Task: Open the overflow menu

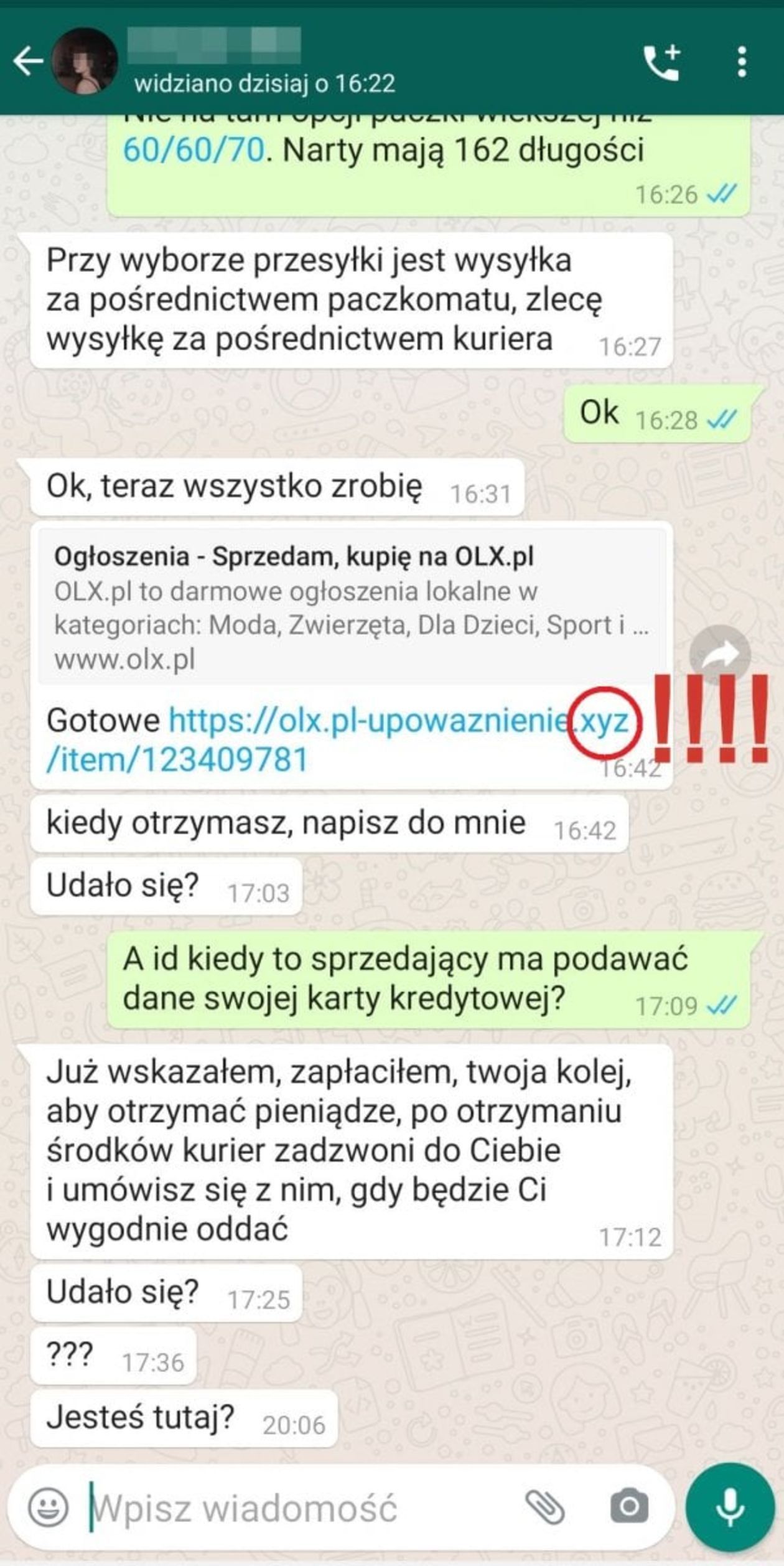Action: (741, 62)
